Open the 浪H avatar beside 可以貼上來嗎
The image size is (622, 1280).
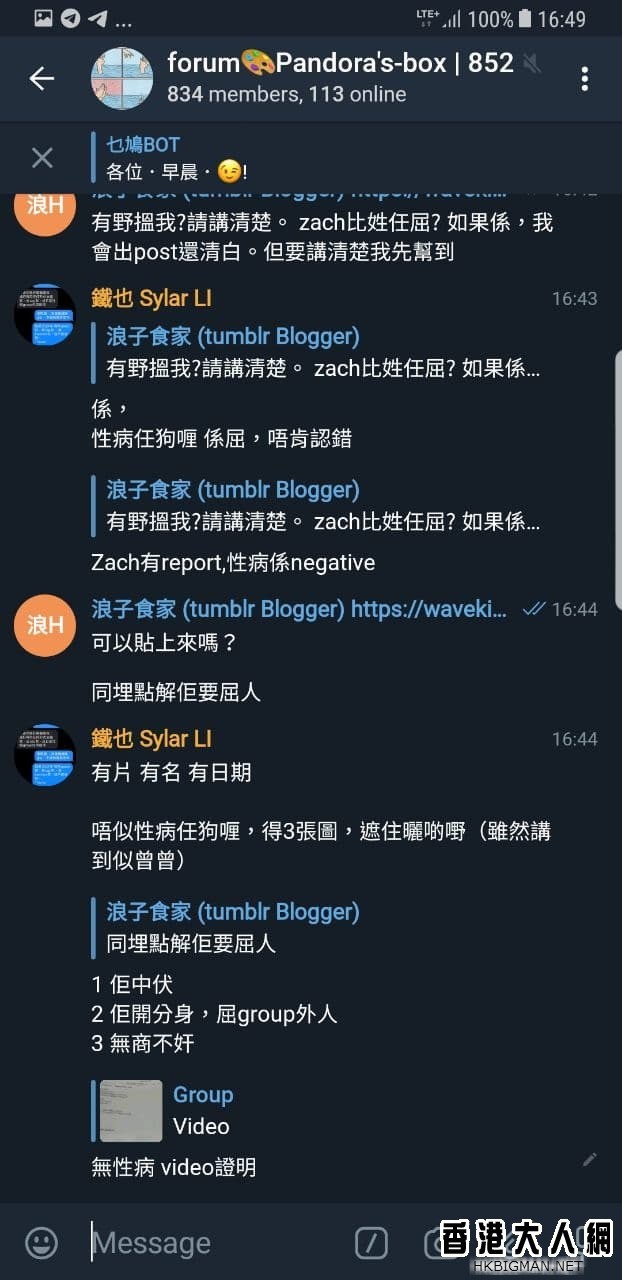coord(45,625)
